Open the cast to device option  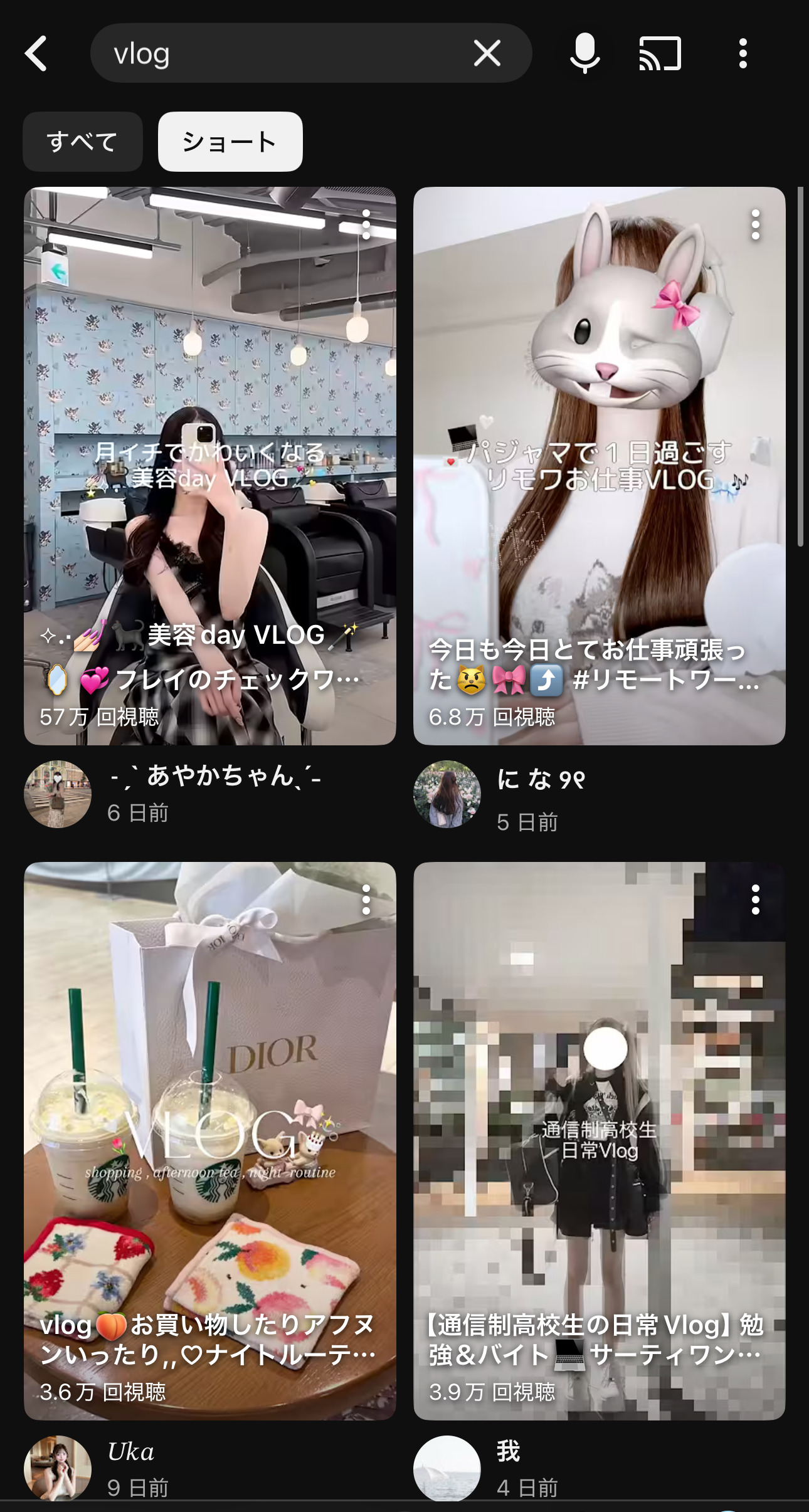(x=660, y=53)
